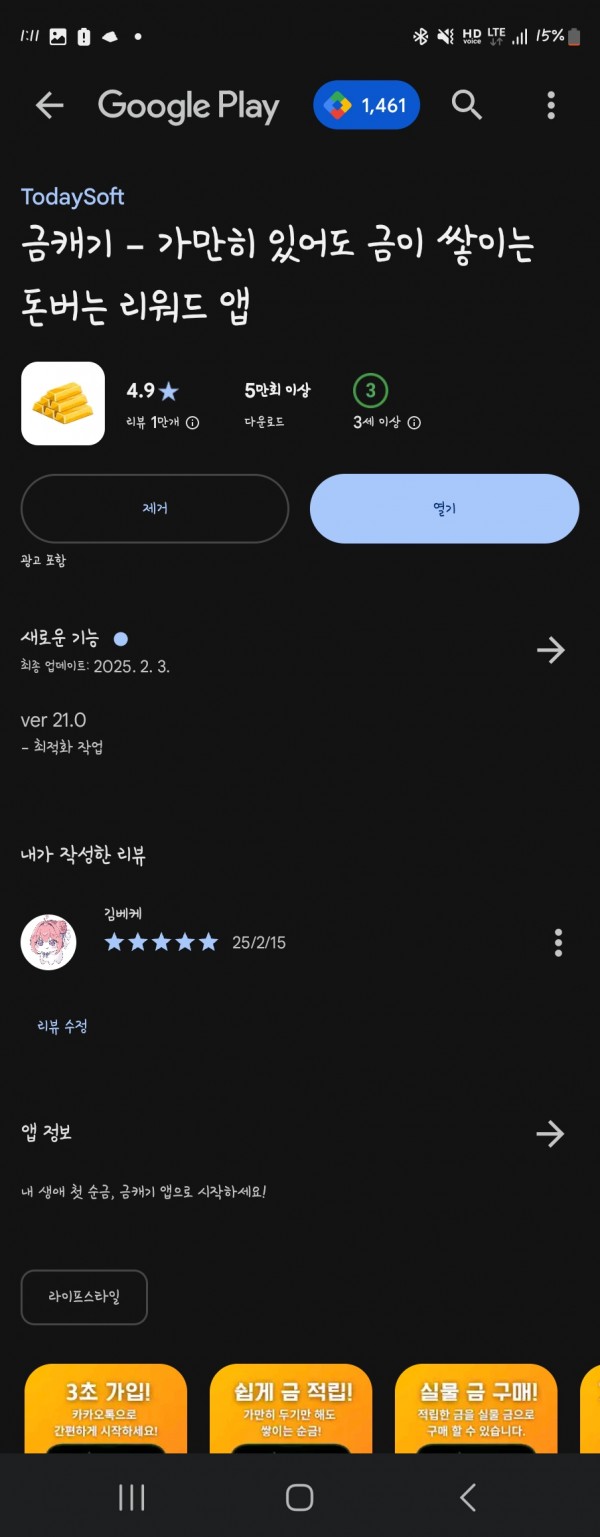This screenshot has width=600, height=1537.
Task: Open the top overflow menu
Action: tap(551, 105)
